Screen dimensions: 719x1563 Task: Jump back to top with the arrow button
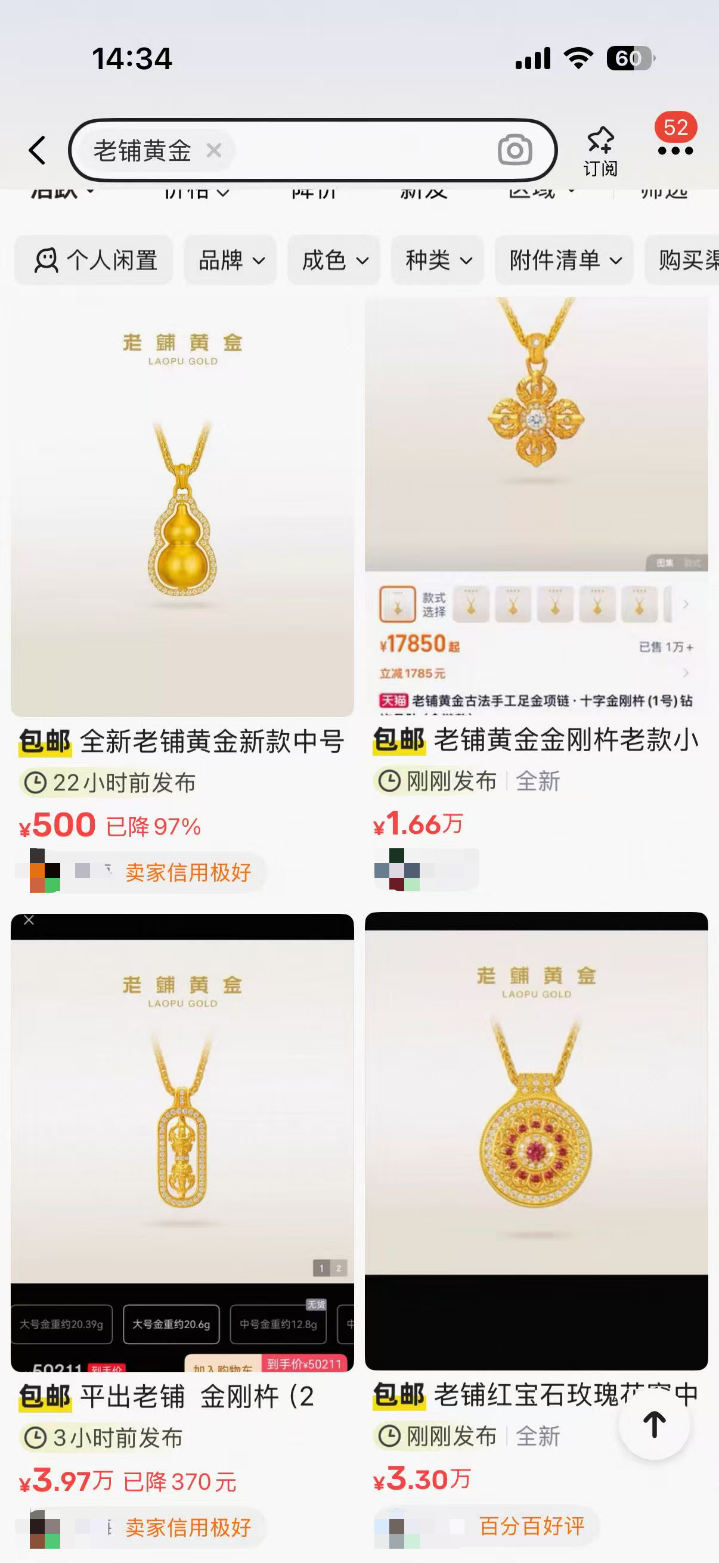(654, 1424)
